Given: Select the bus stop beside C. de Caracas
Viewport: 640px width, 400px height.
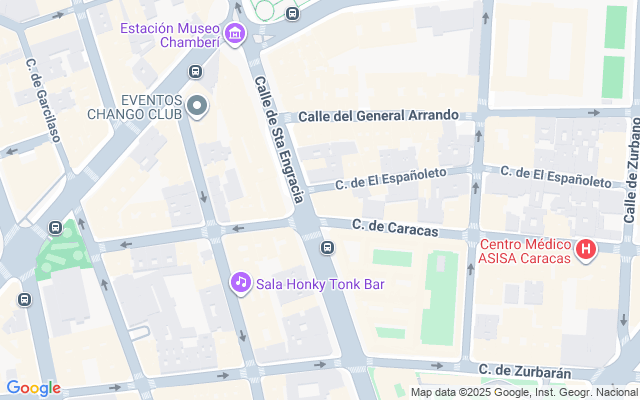Looking at the screenshot, I should tap(327, 247).
